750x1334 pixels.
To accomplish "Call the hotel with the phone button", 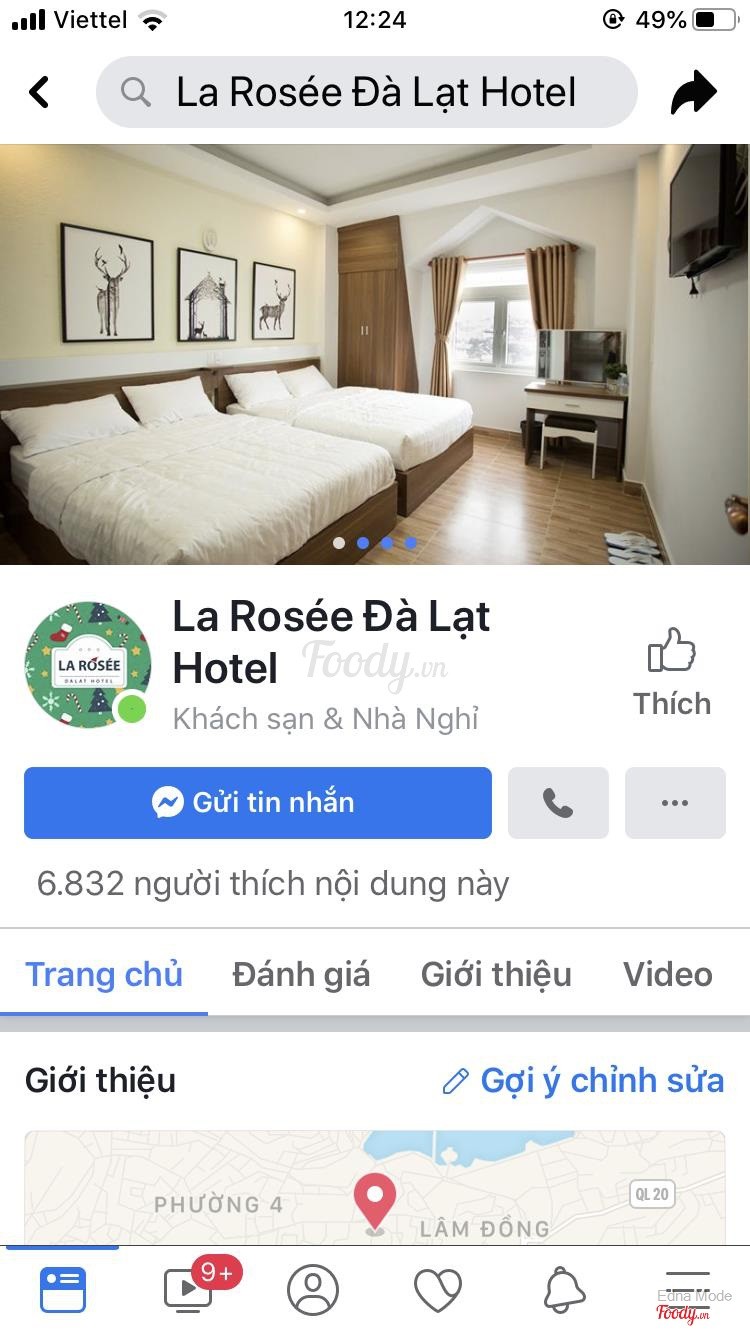I will point(558,802).
